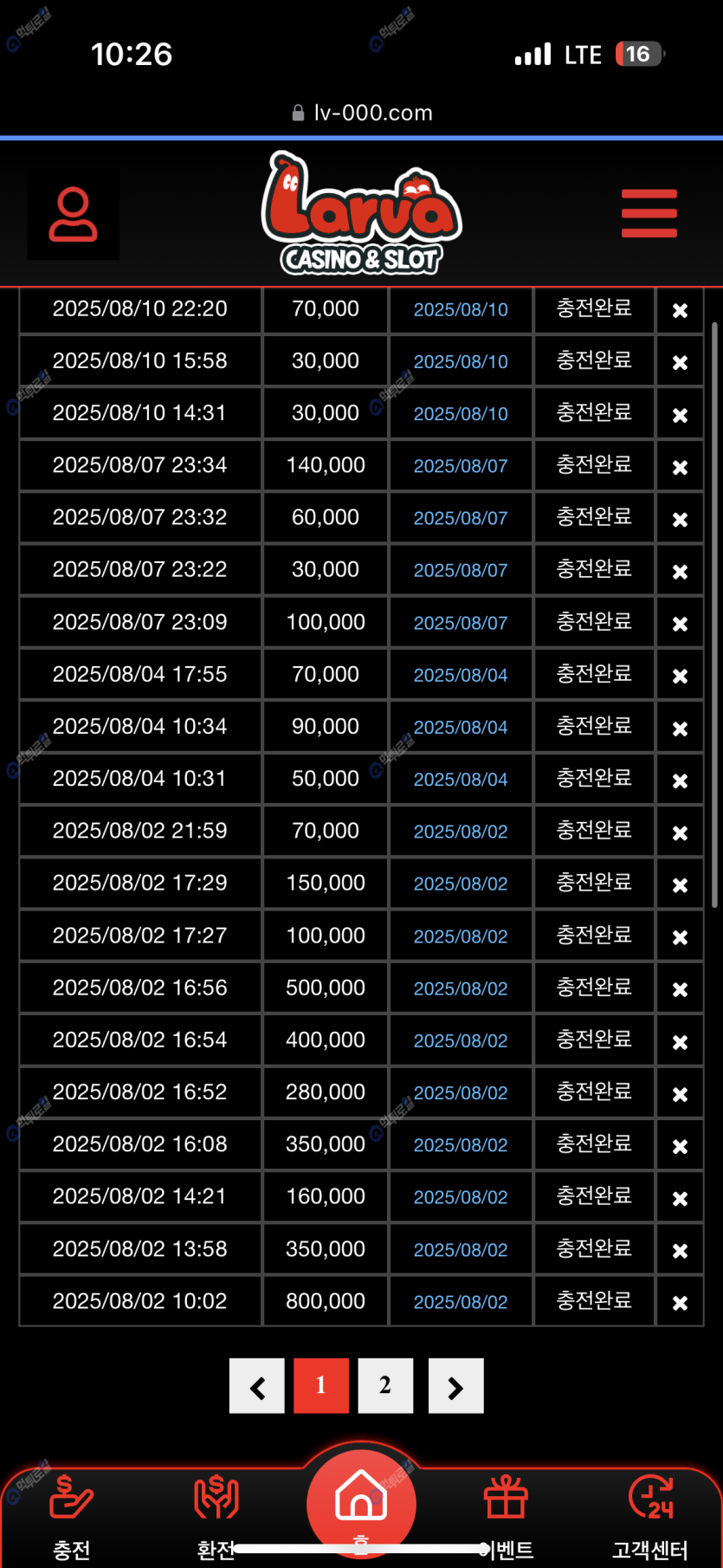Open the 2025/08/02 link in 21:59 row

(461, 832)
